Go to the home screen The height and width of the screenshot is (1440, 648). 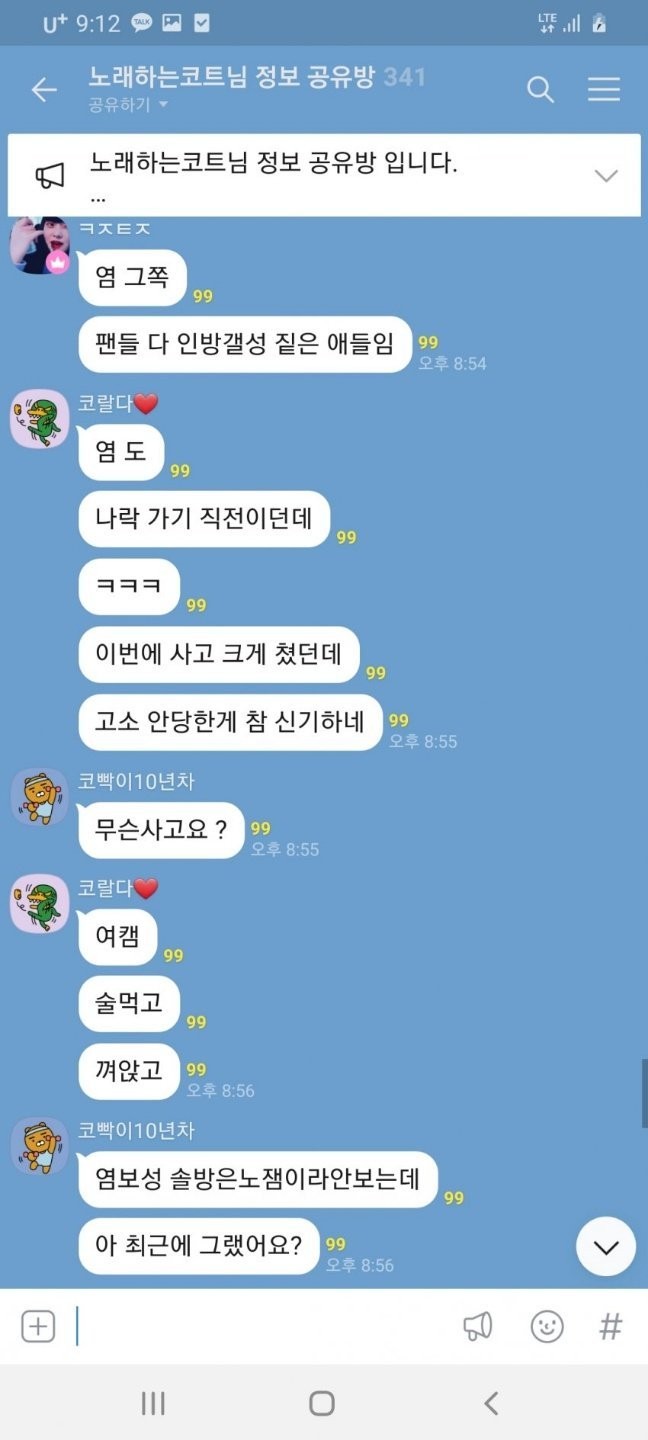[x=322, y=1403]
